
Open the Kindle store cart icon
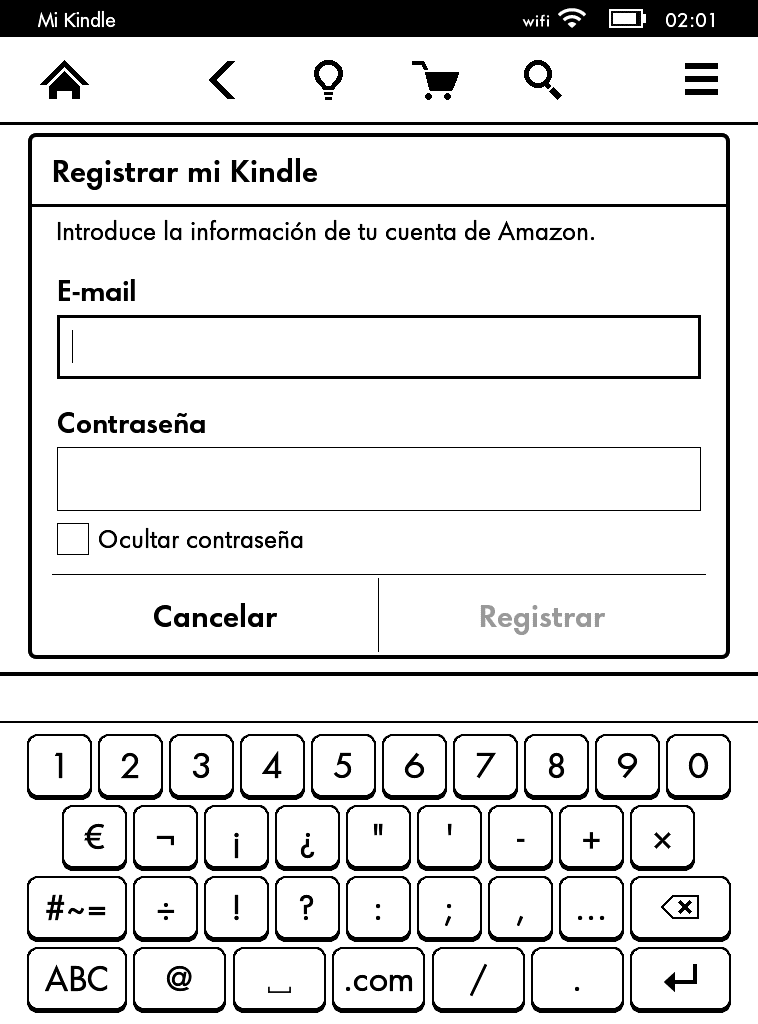(436, 80)
